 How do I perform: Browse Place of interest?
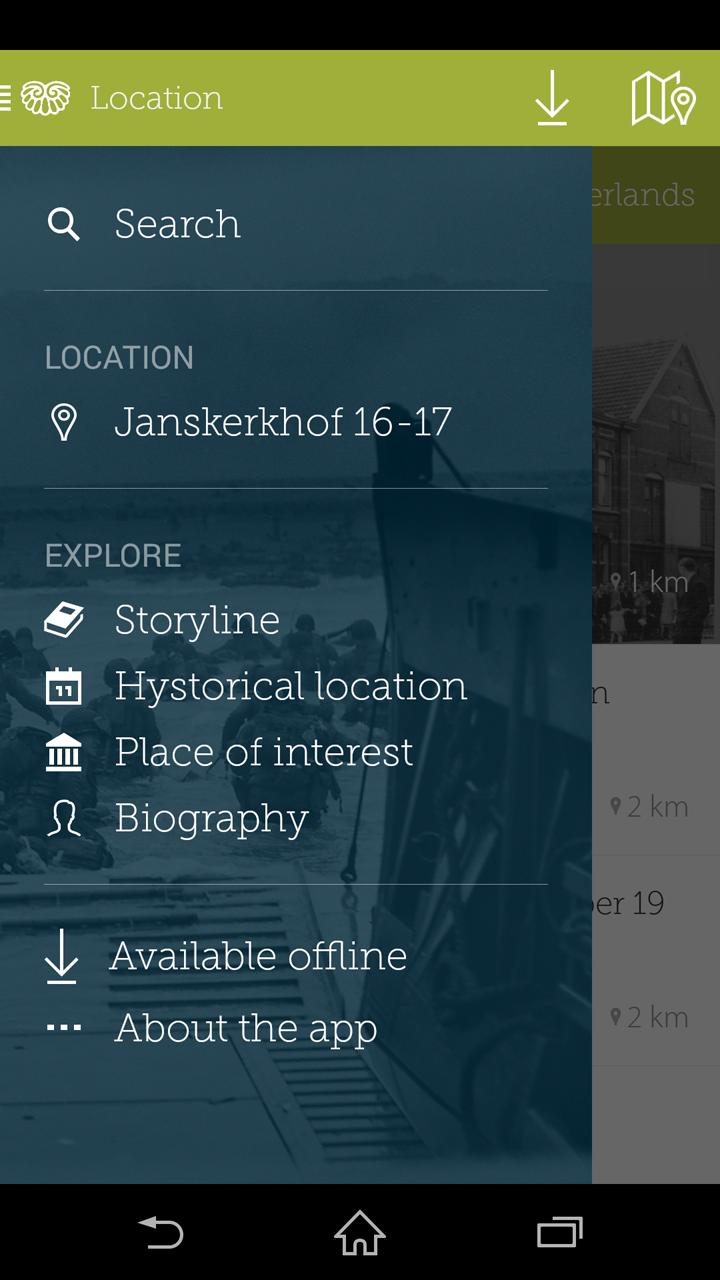coord(263,752)
